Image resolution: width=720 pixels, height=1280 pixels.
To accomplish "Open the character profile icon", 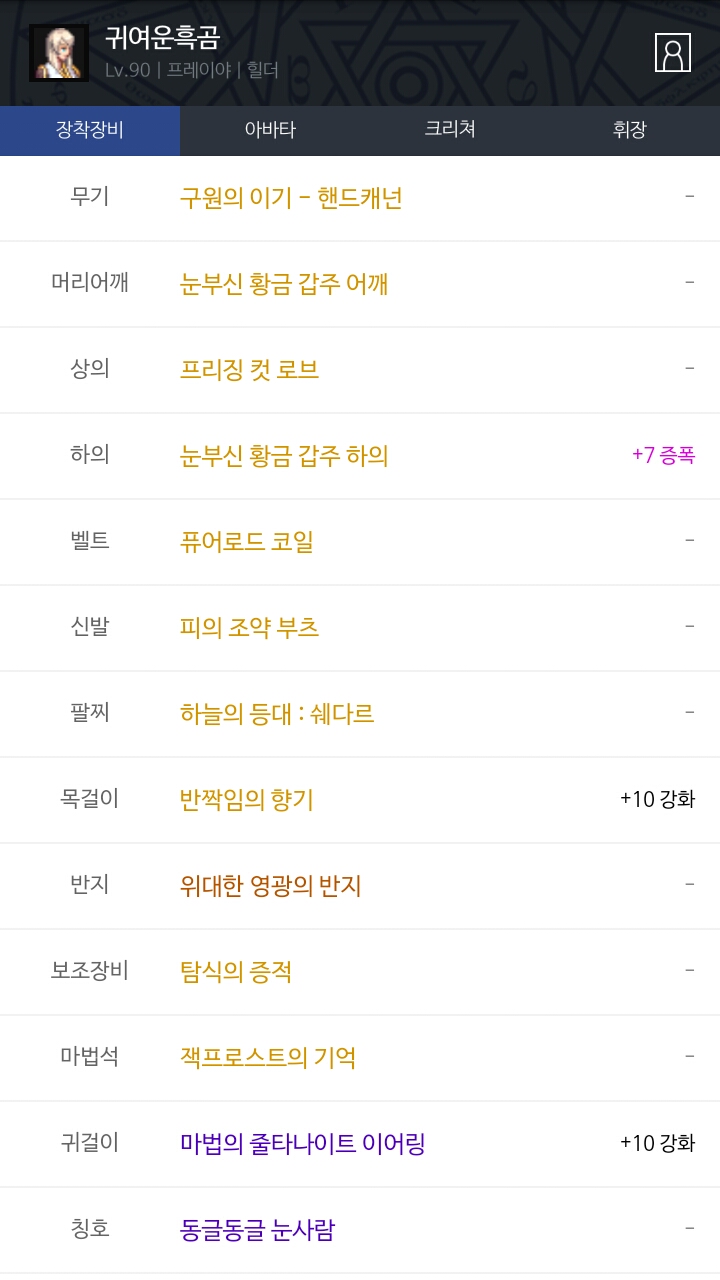I will tap(673, 52).
